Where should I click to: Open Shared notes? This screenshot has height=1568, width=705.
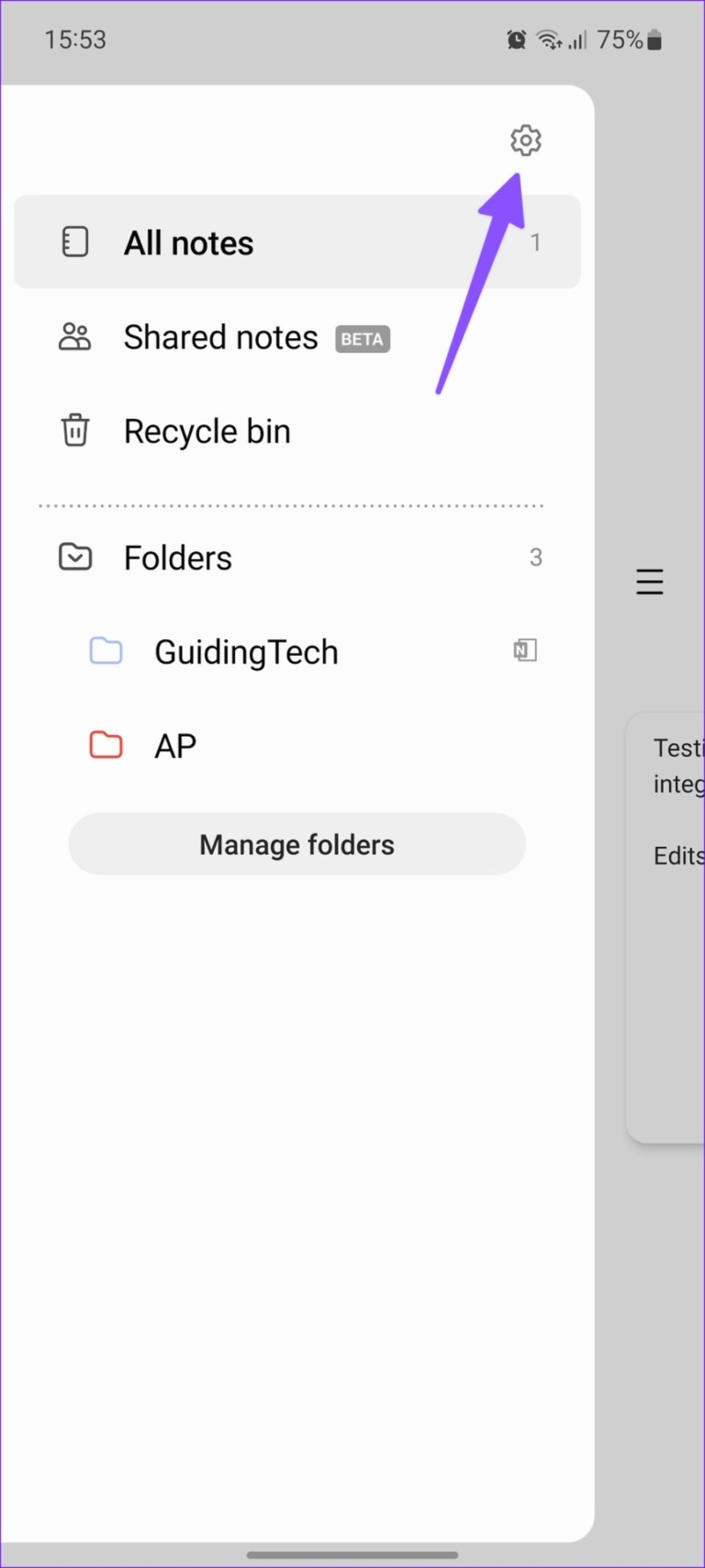click(220, 337)
